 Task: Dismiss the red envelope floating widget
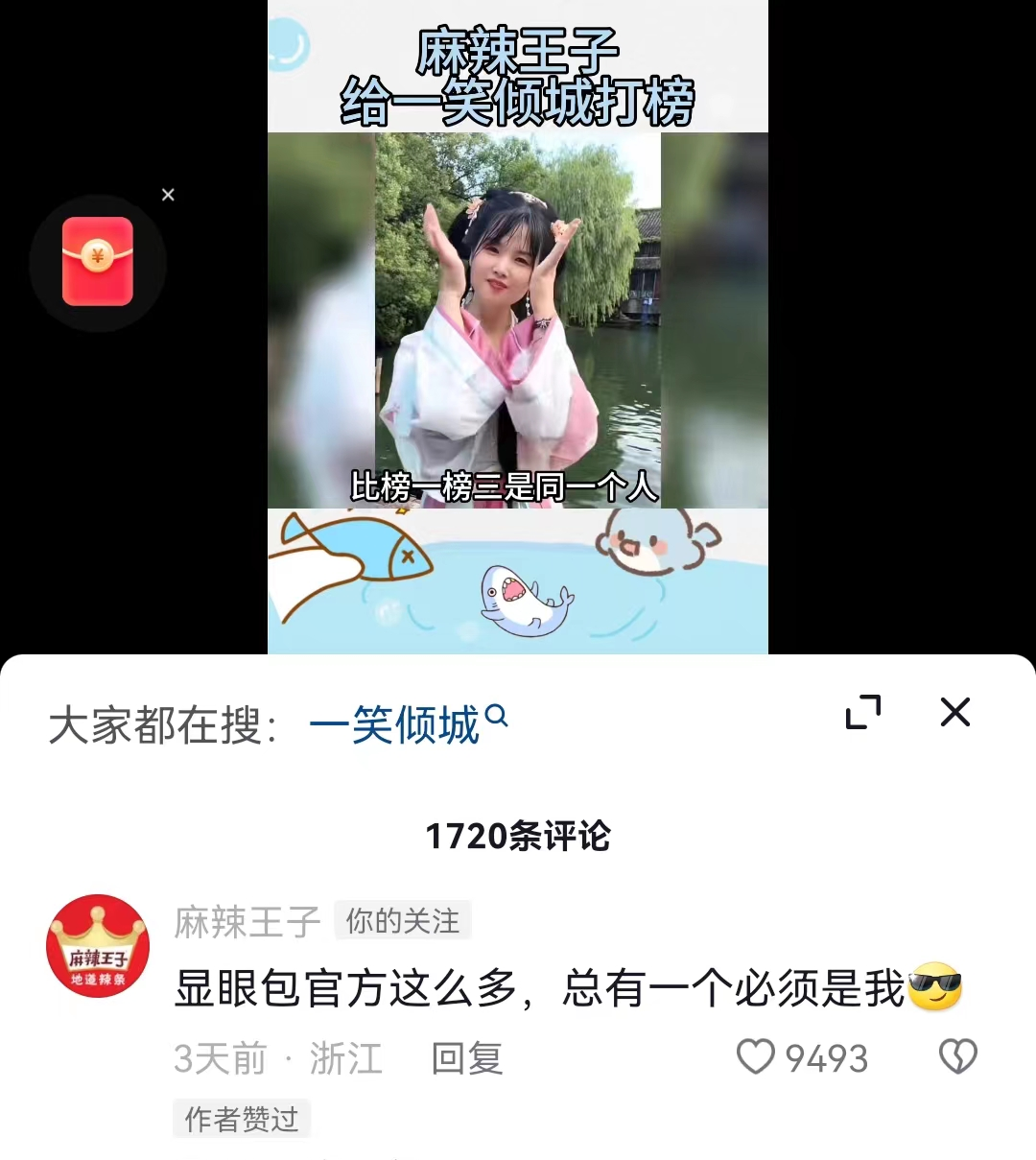click(168, 195)
